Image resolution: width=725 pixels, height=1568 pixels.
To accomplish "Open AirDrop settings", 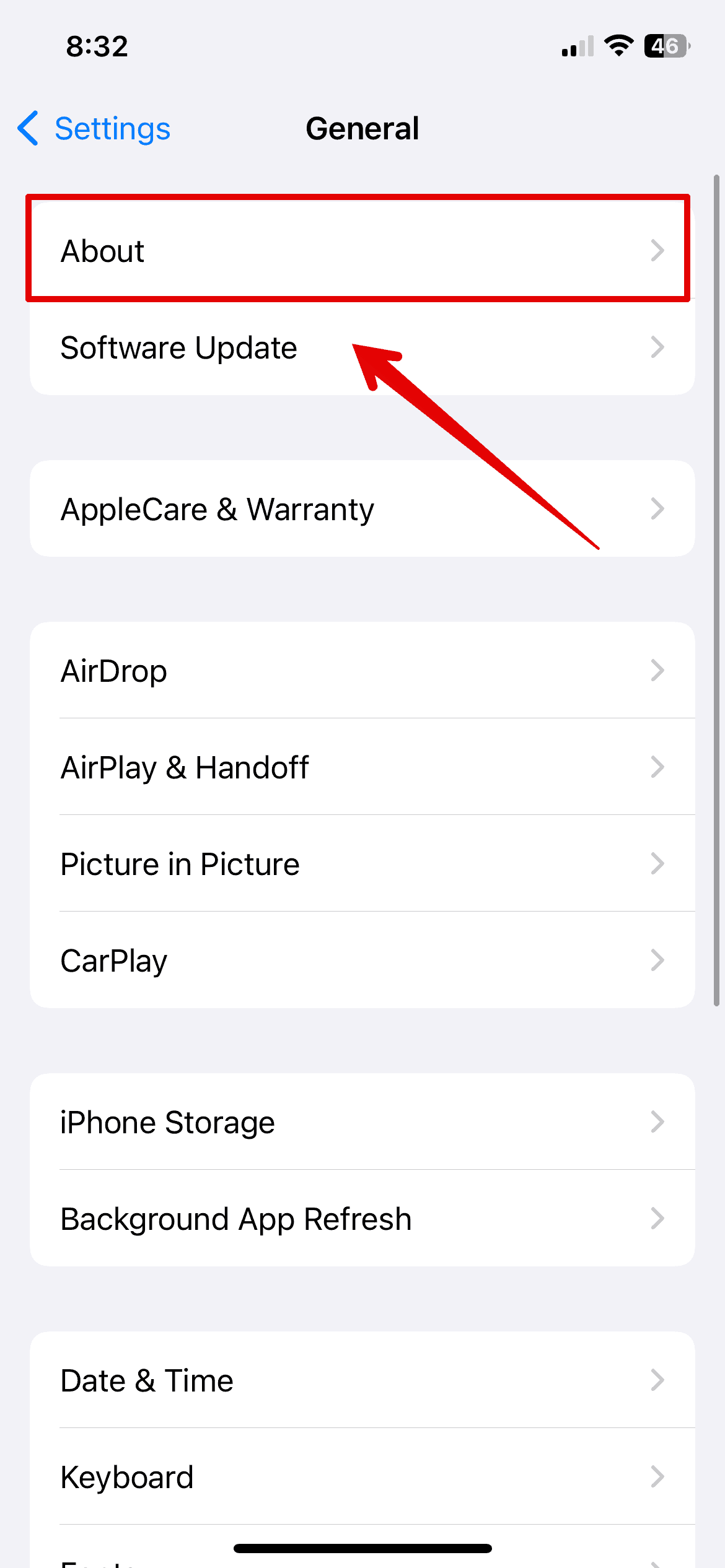I will point(362,671).
